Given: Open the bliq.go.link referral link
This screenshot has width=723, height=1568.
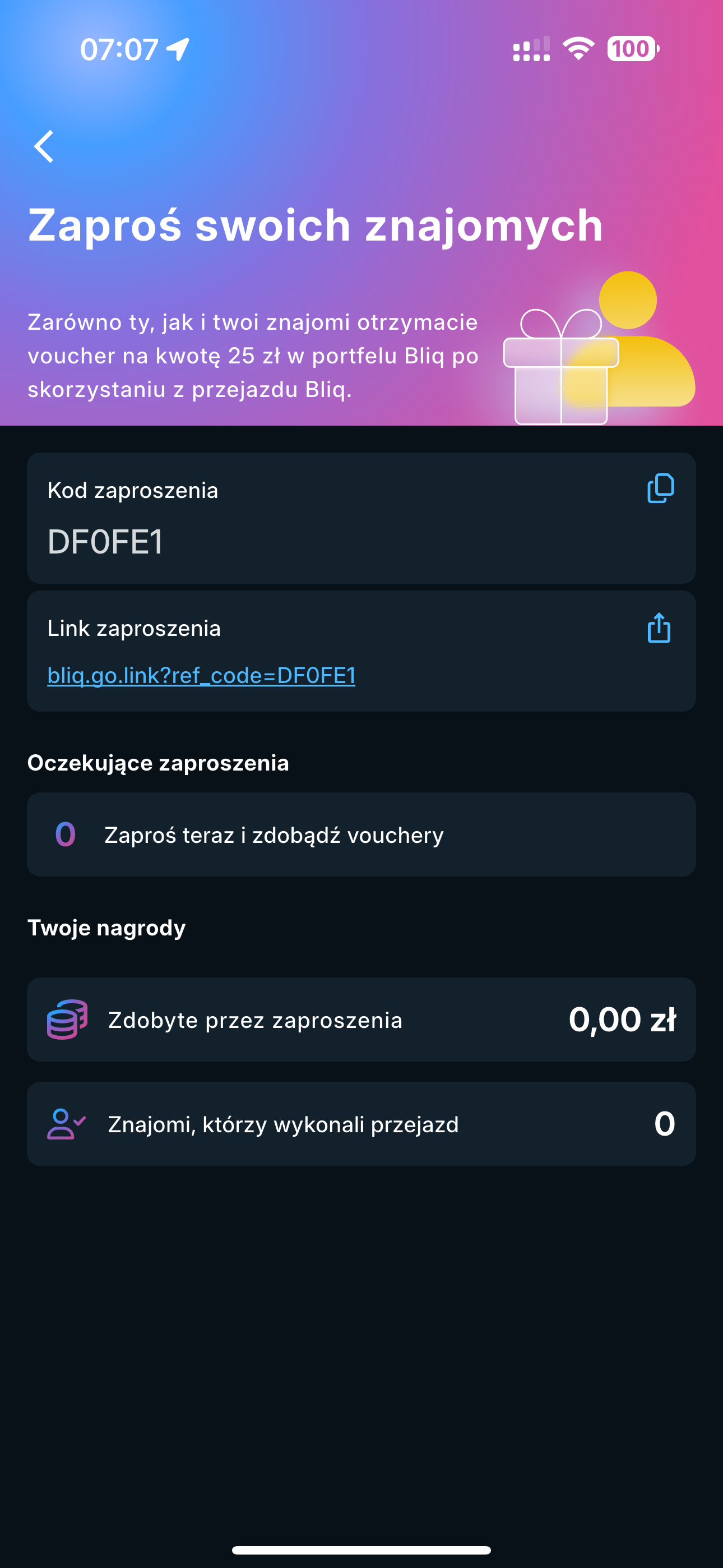Looking at the screenshot, I should (201, 675).
